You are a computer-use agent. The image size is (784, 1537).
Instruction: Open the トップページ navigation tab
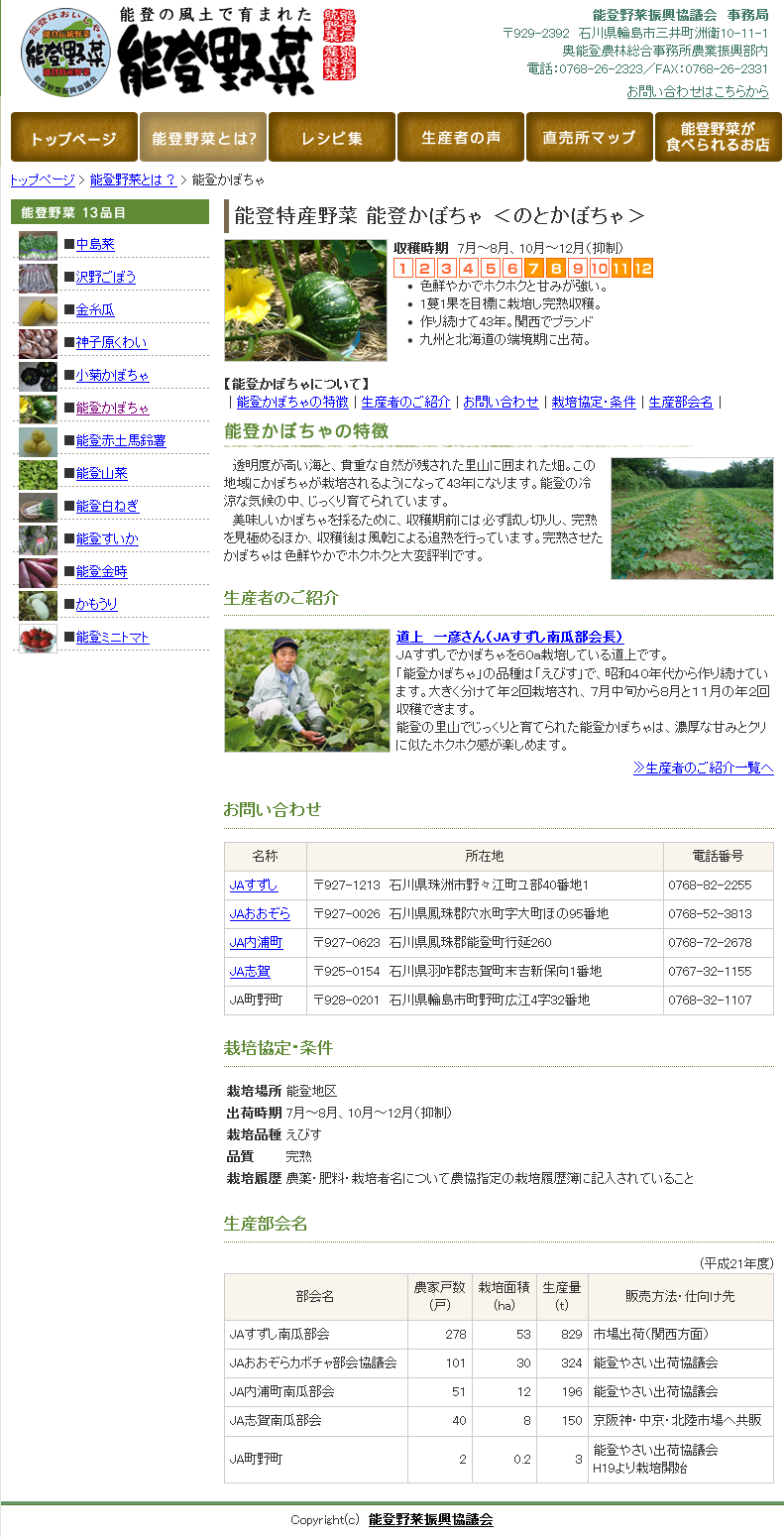73,138
